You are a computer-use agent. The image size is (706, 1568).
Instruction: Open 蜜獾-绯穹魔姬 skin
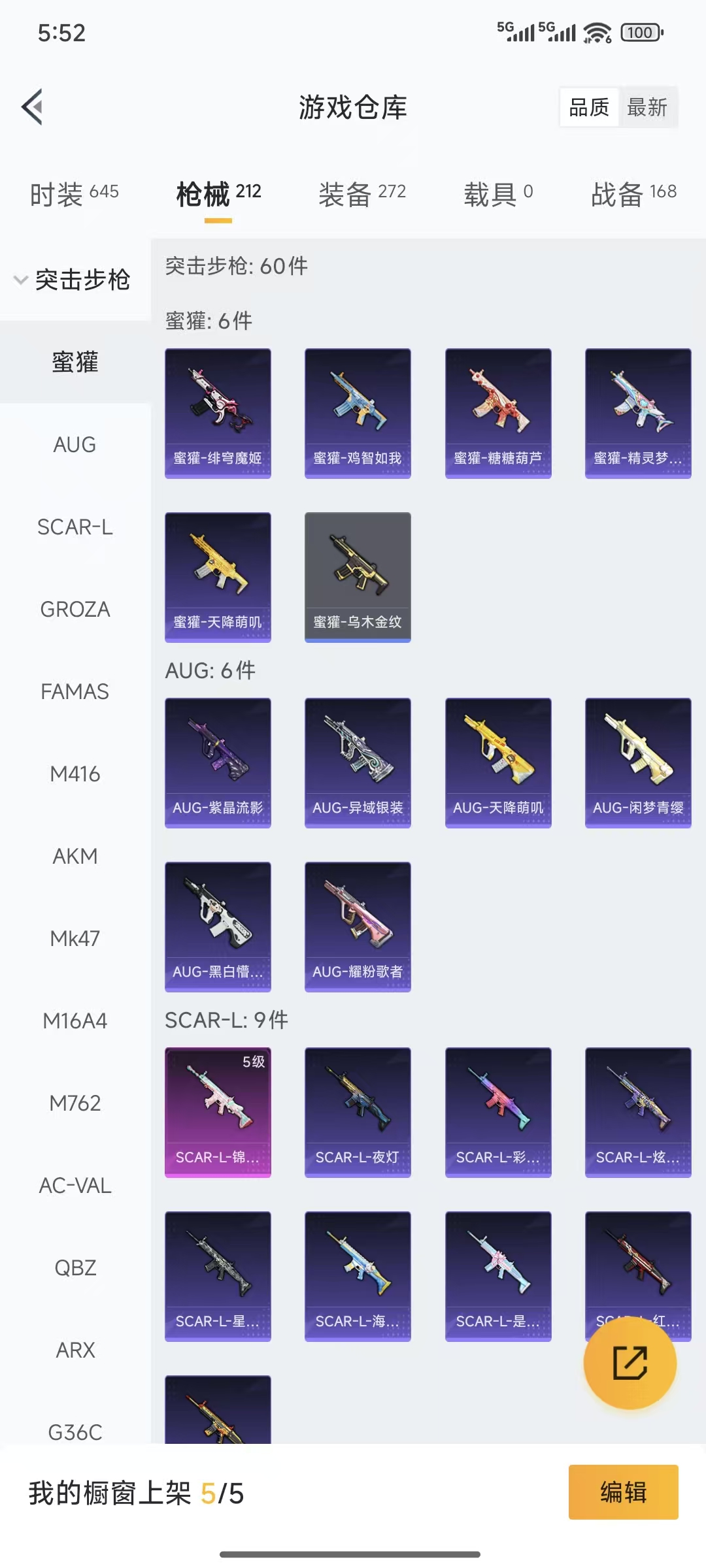[x=218, y=413]
